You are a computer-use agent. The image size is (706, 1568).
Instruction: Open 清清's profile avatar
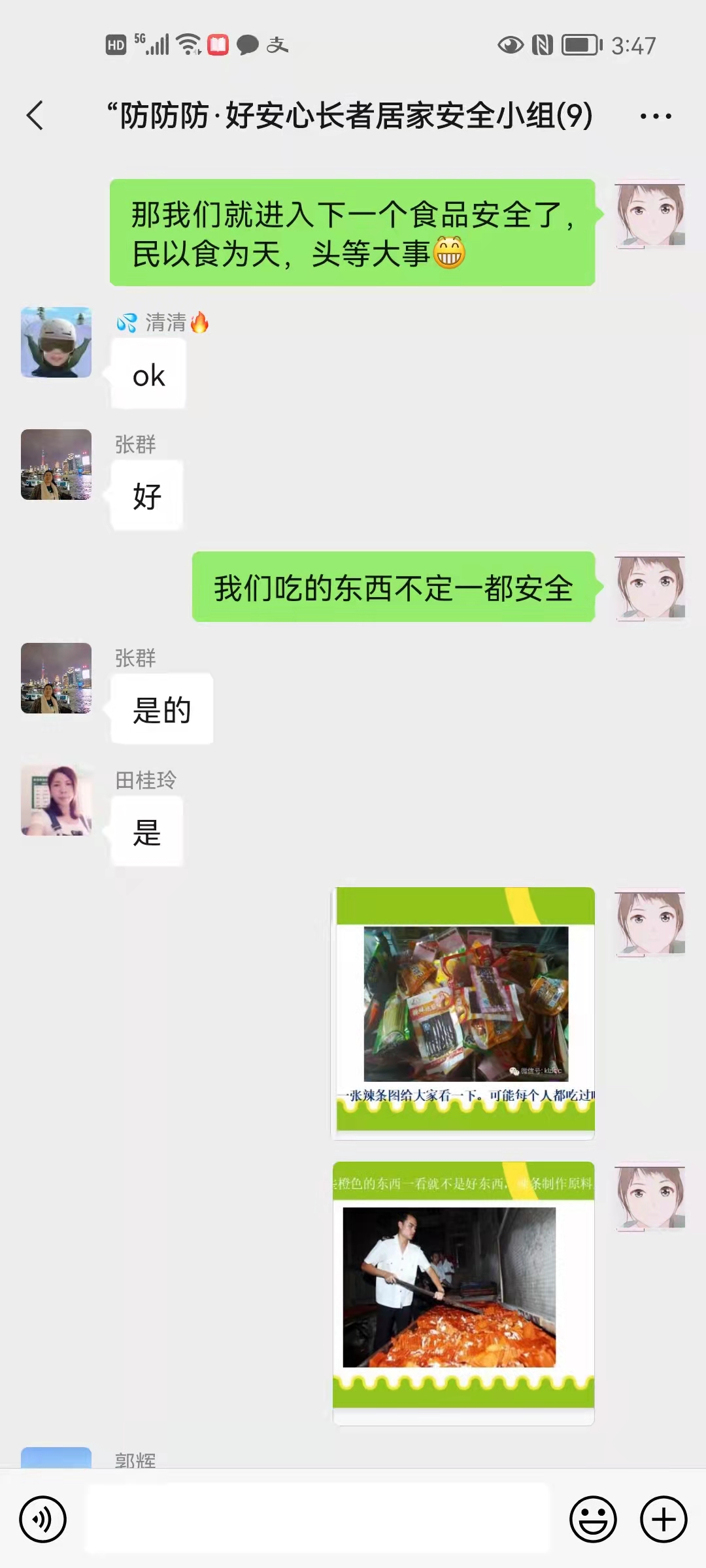pyautogui.click(x=56, y=342)
